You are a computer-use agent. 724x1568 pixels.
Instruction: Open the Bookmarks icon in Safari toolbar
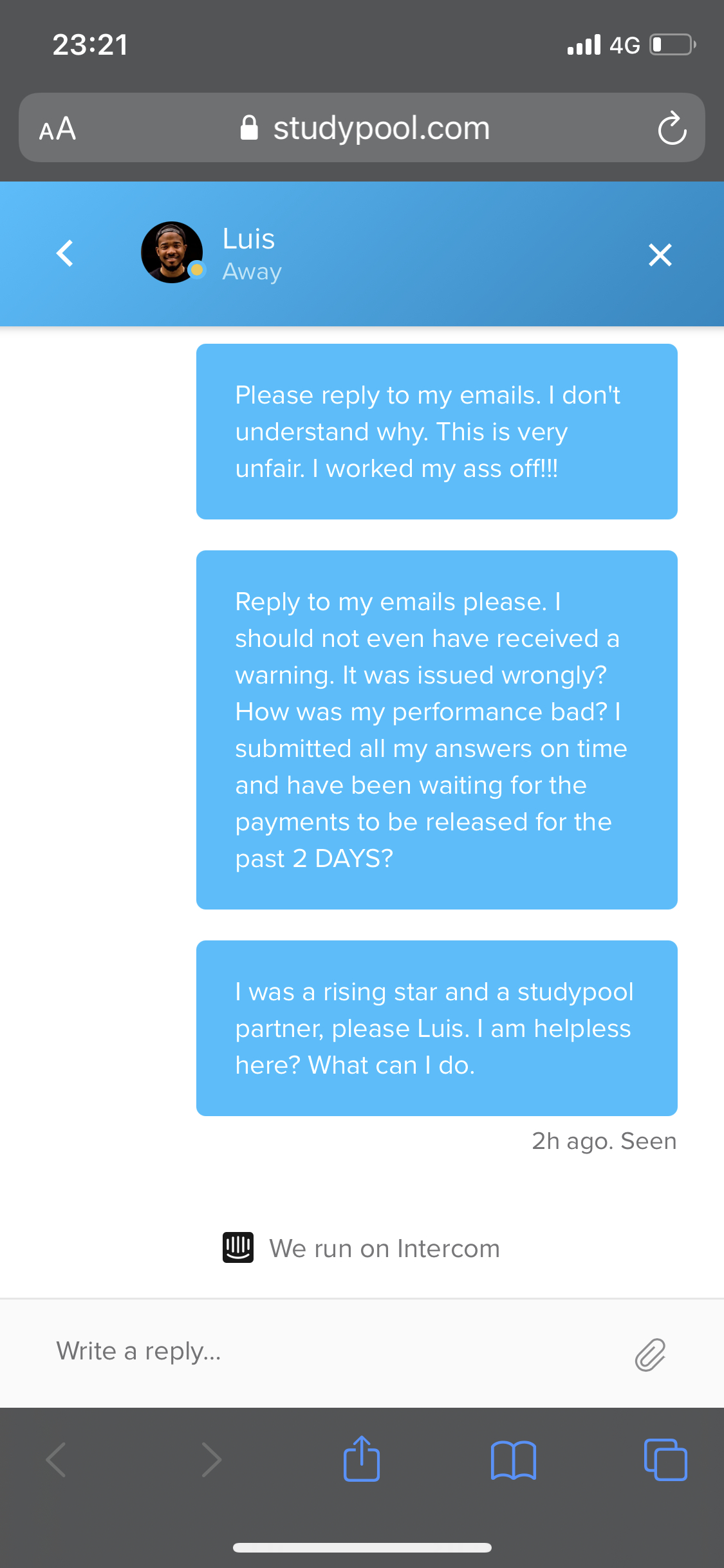tap(514, 1460)
